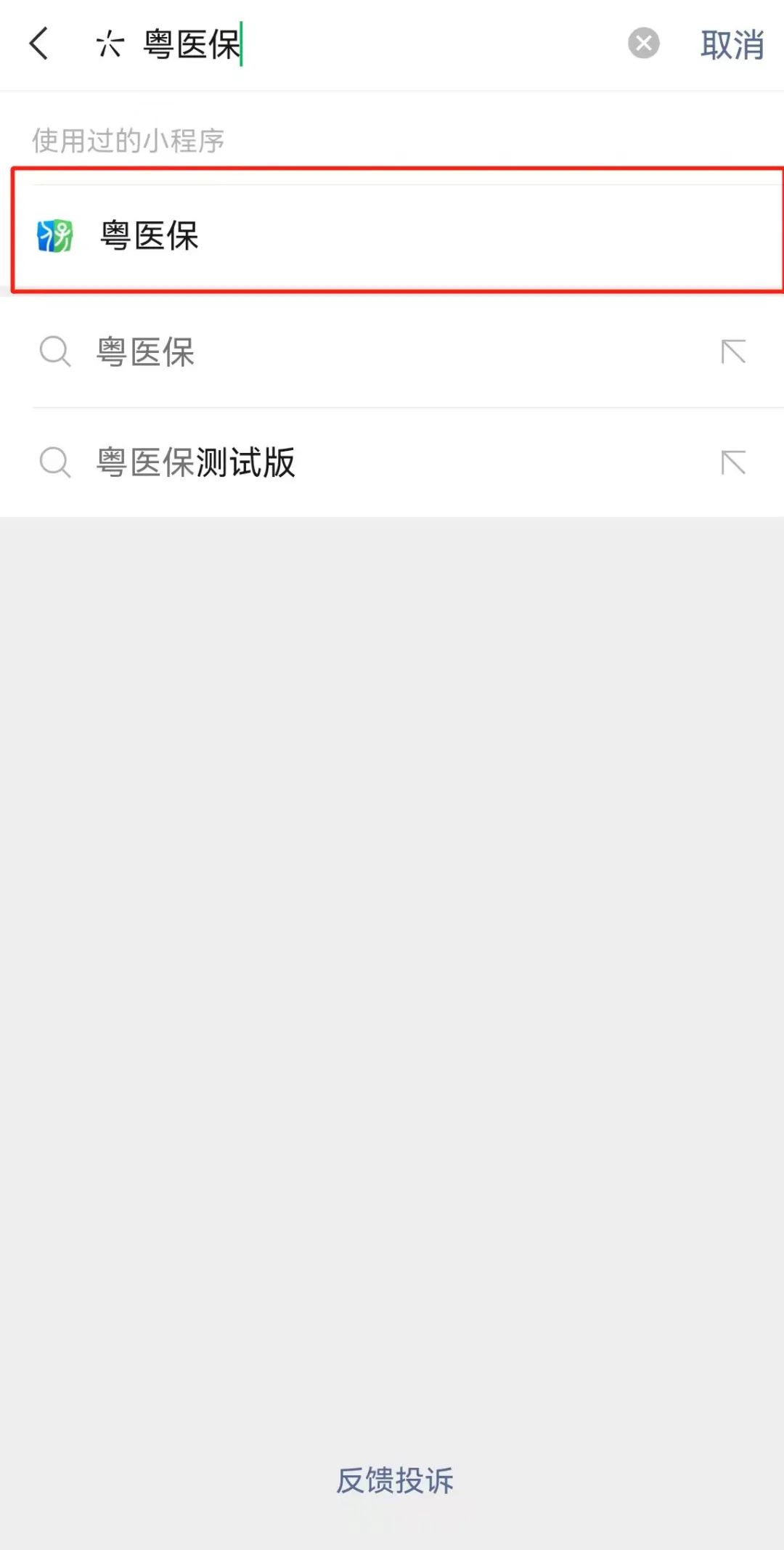The image size is (784, 1550).
Task: Fill the search box via the 粤医保测试版 arrow
Action: point(733,462)
